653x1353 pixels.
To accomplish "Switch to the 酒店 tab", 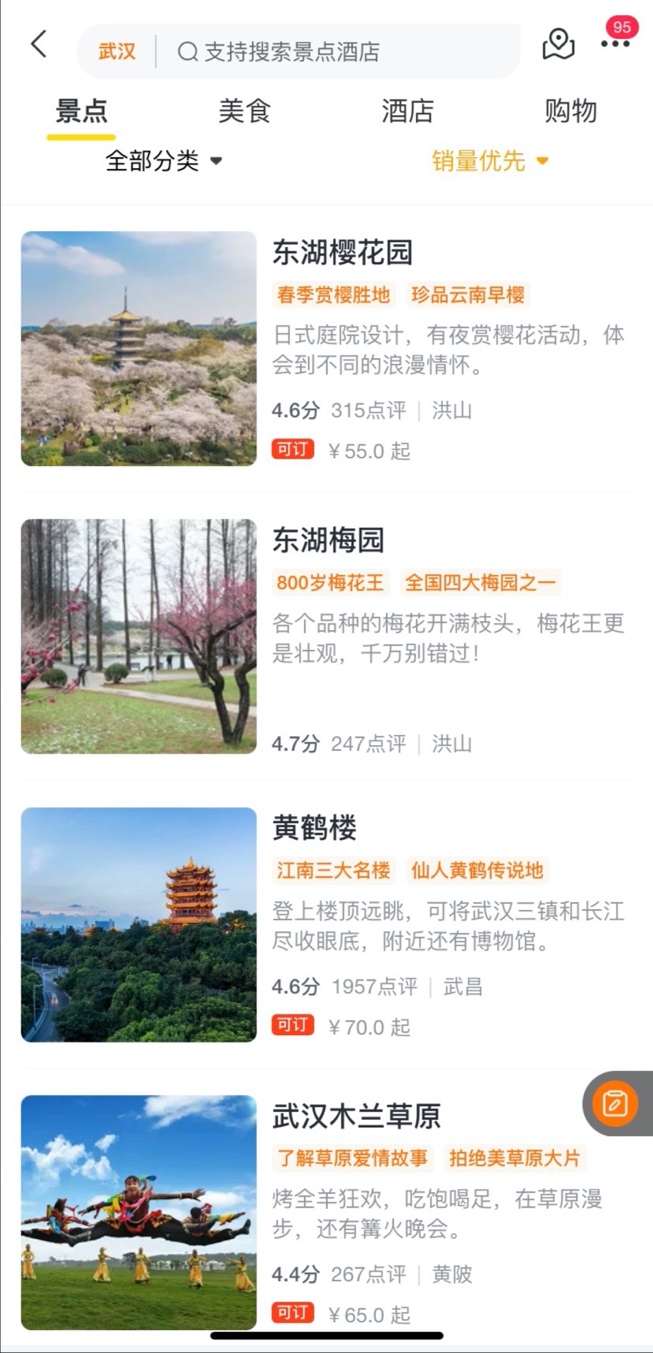I will (407, 111).
